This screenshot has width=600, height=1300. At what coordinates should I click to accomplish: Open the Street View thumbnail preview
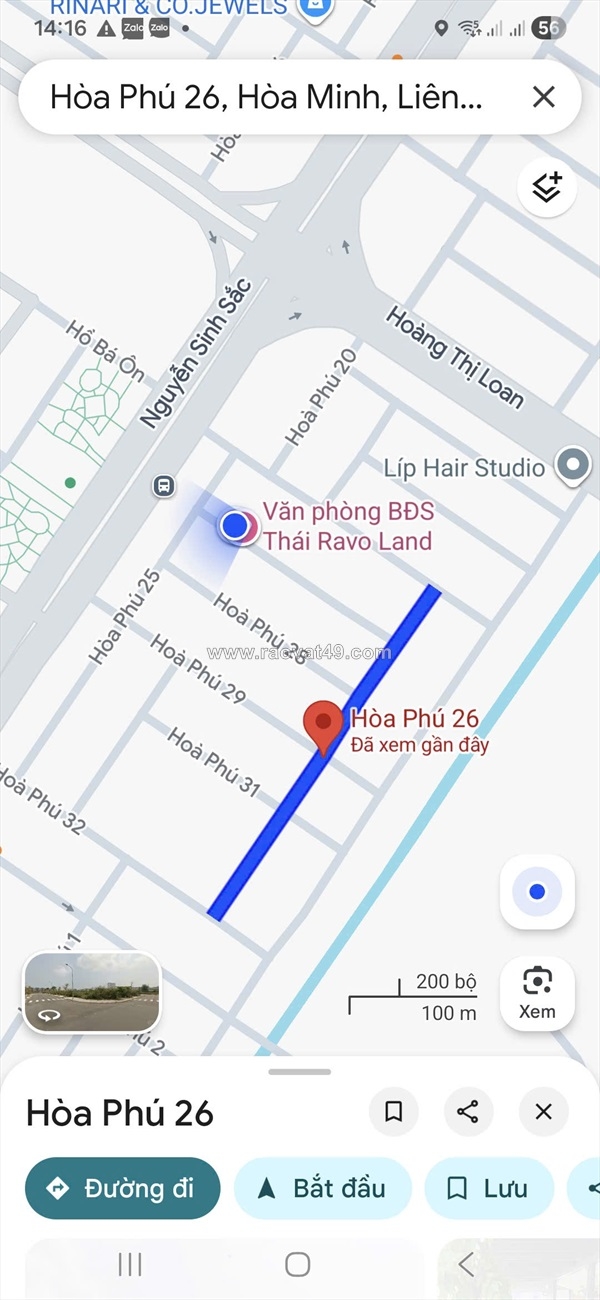point(91,992)
